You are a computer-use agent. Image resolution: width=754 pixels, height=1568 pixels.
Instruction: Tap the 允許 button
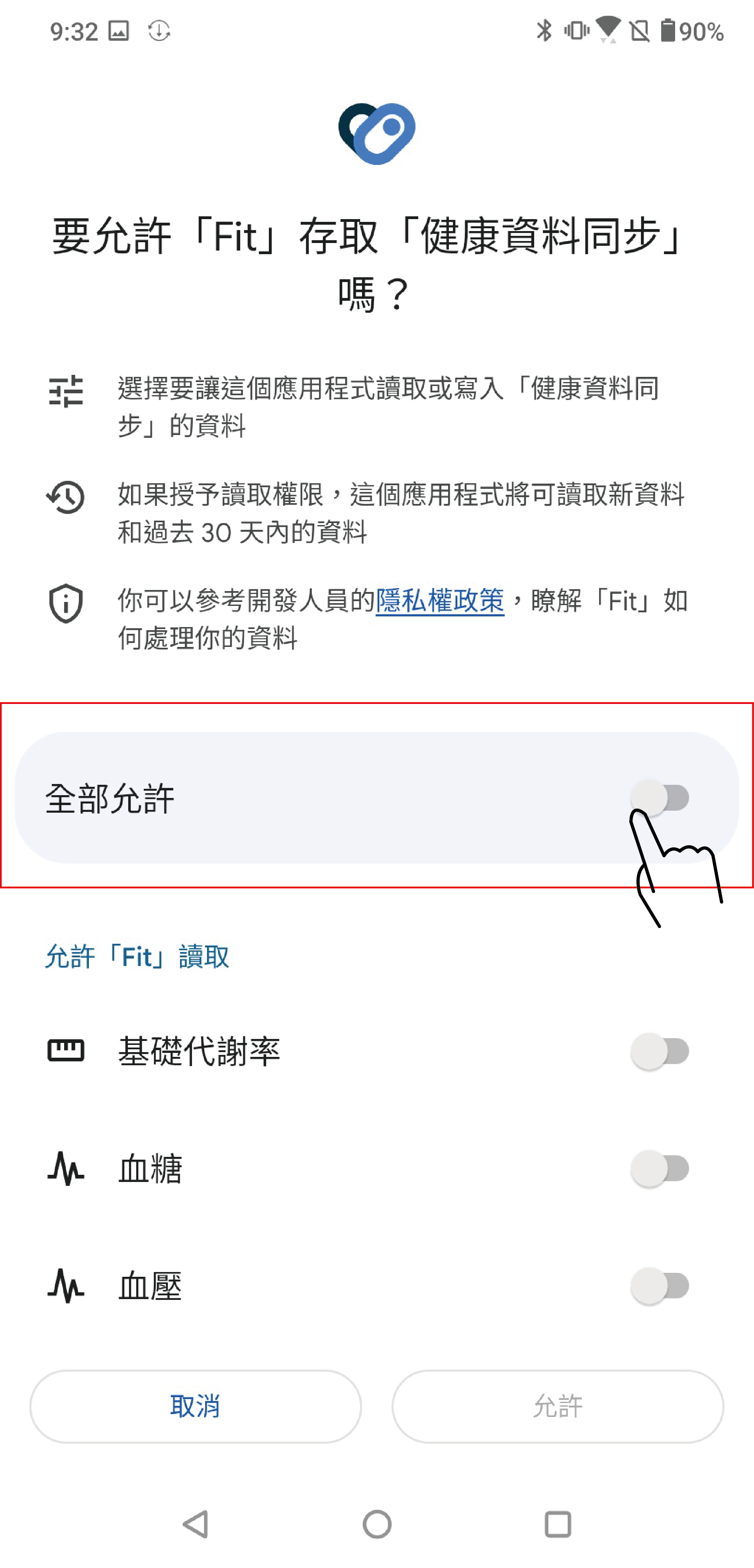click(x=558, y=1406)
